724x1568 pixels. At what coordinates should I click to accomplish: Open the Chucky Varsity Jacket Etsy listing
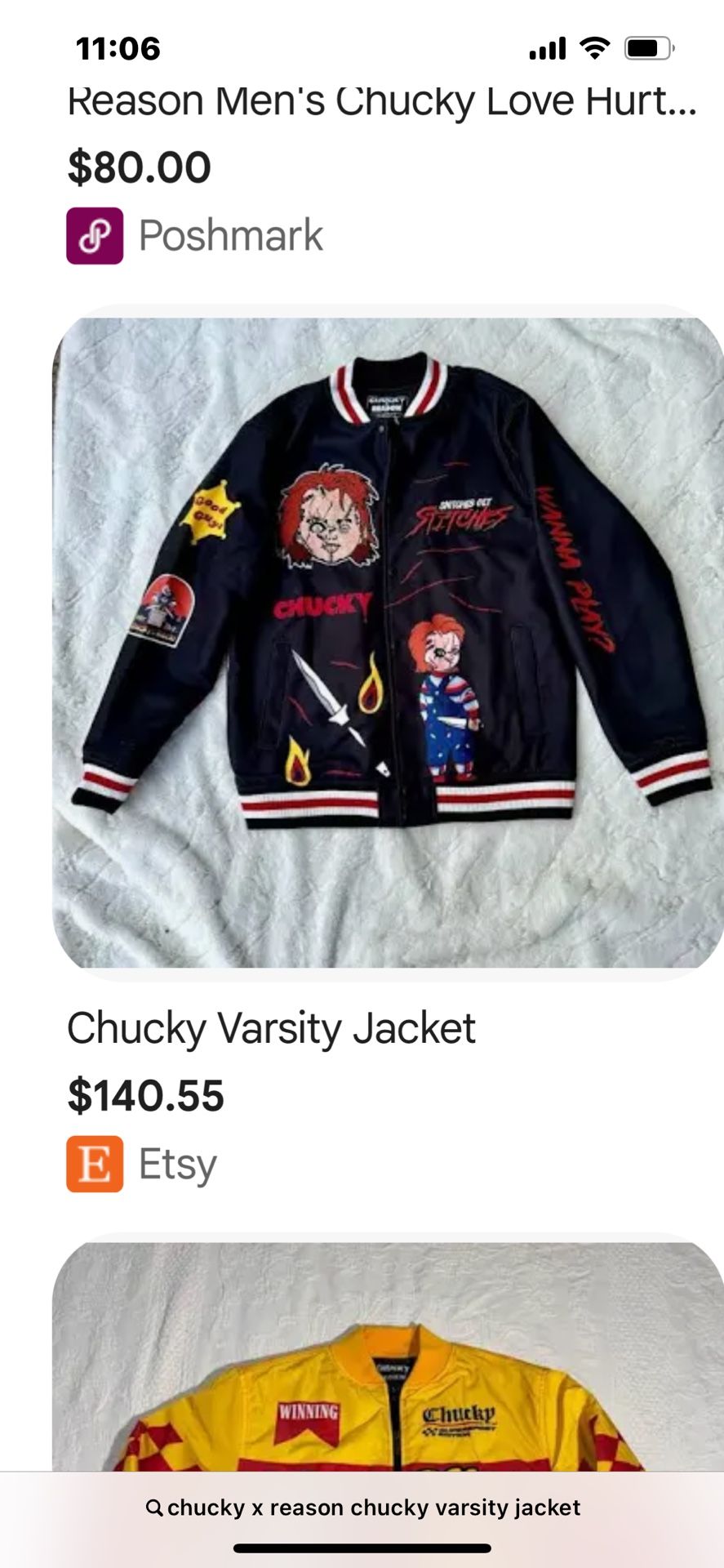coord(388,643)
